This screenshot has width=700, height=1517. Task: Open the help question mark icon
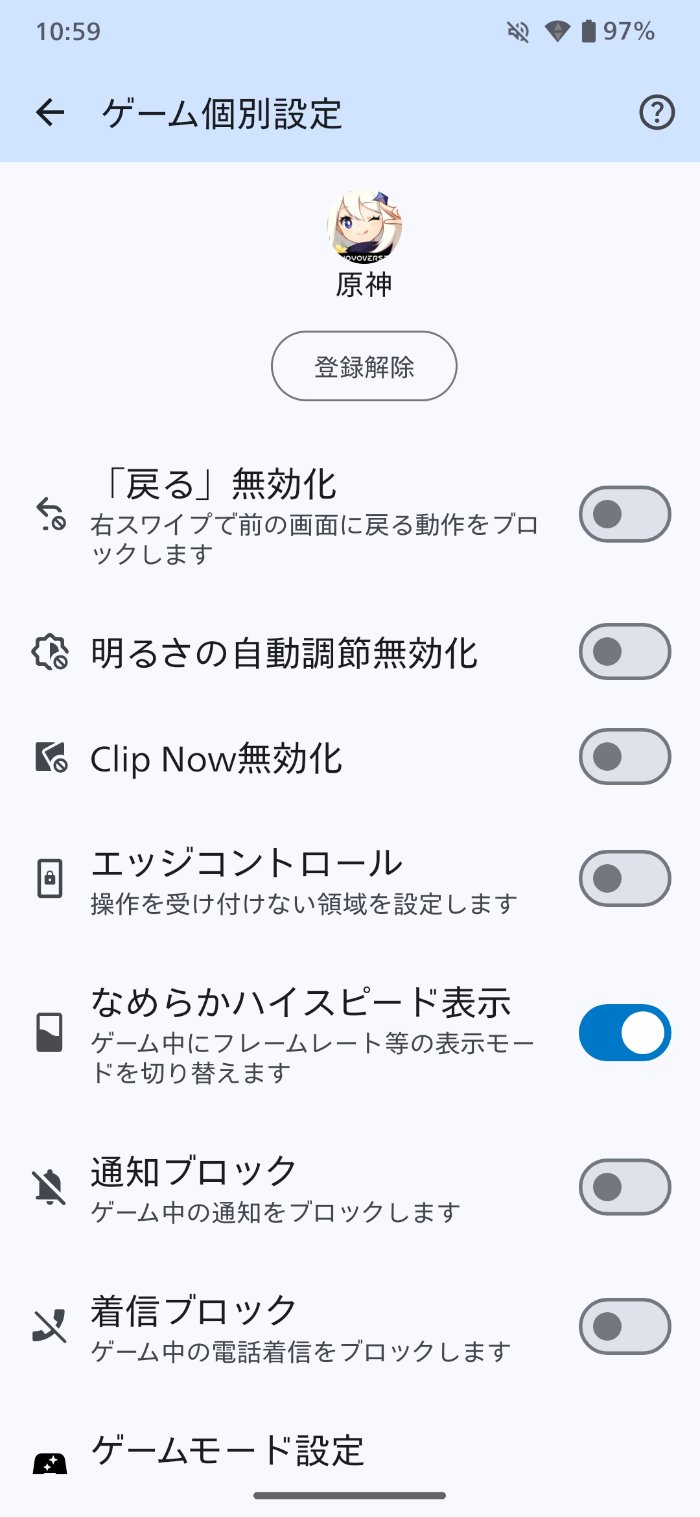[x=656, y=114]
